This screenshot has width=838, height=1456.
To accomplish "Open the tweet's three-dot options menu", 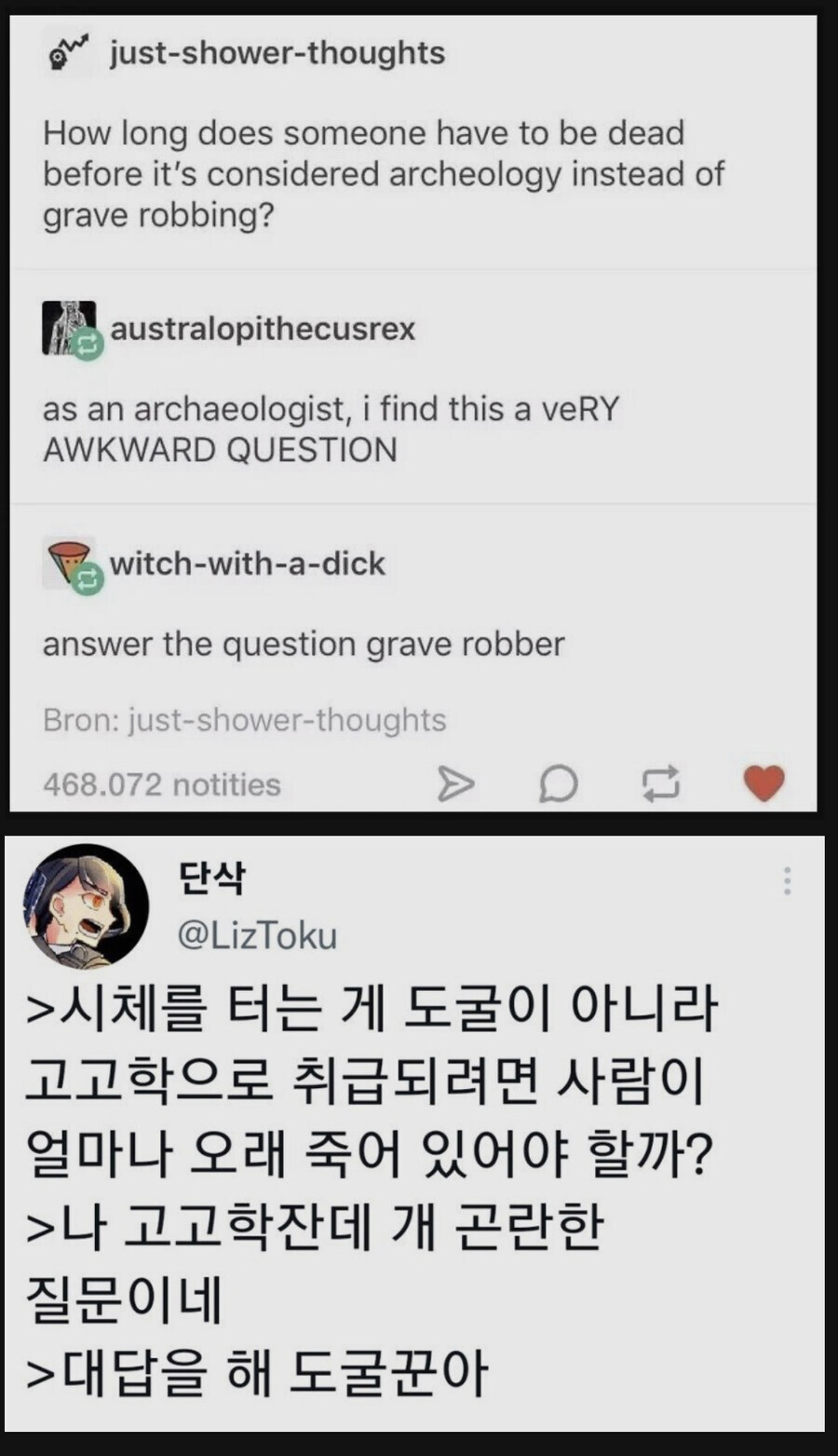I will coord(787,880).
